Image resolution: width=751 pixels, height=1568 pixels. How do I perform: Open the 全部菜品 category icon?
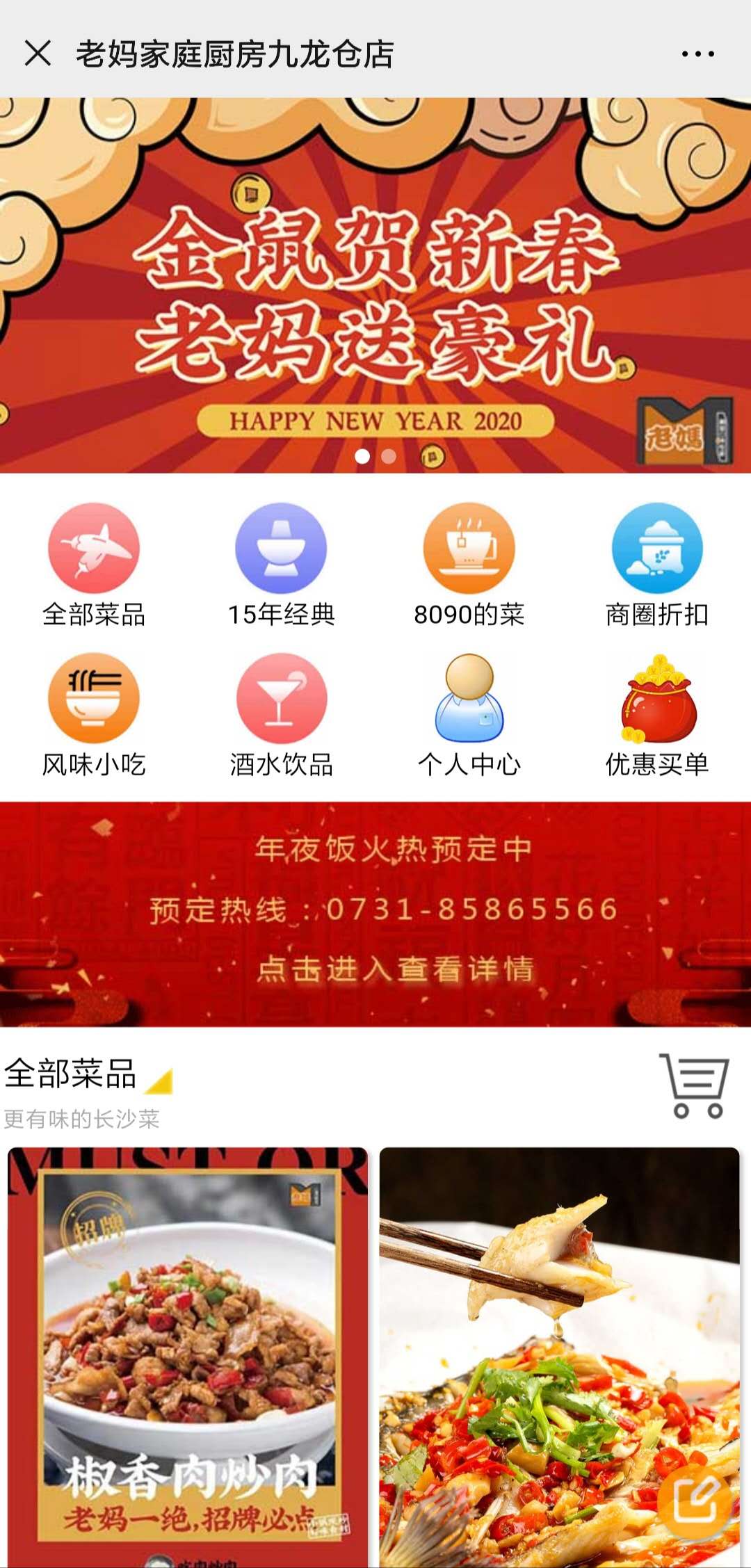(94, 549)
